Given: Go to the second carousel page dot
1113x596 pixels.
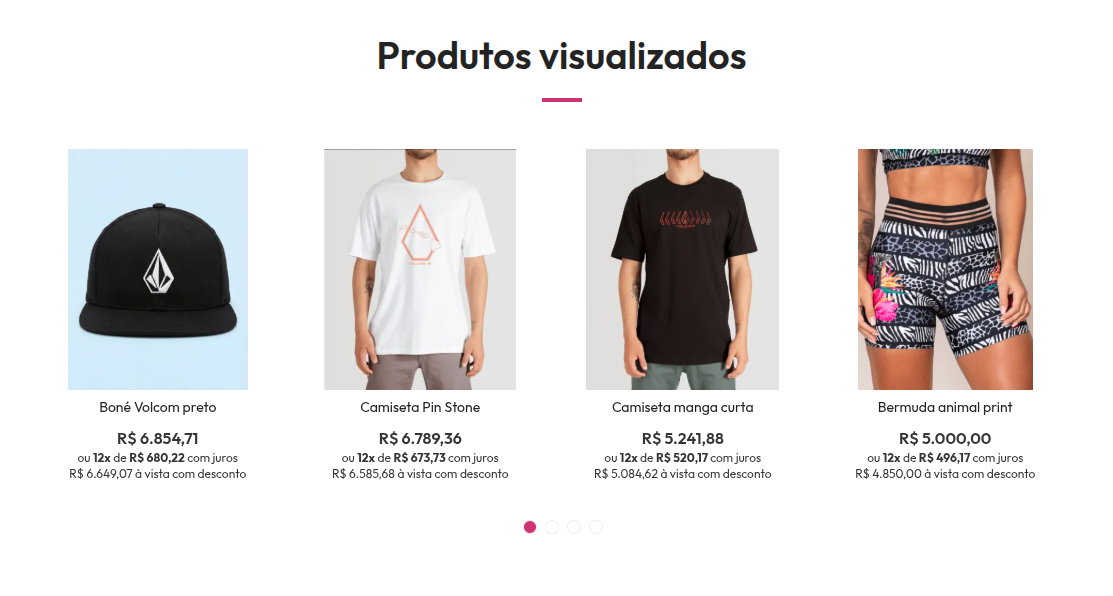Looking at the screenshot, I should pos(552,527).
